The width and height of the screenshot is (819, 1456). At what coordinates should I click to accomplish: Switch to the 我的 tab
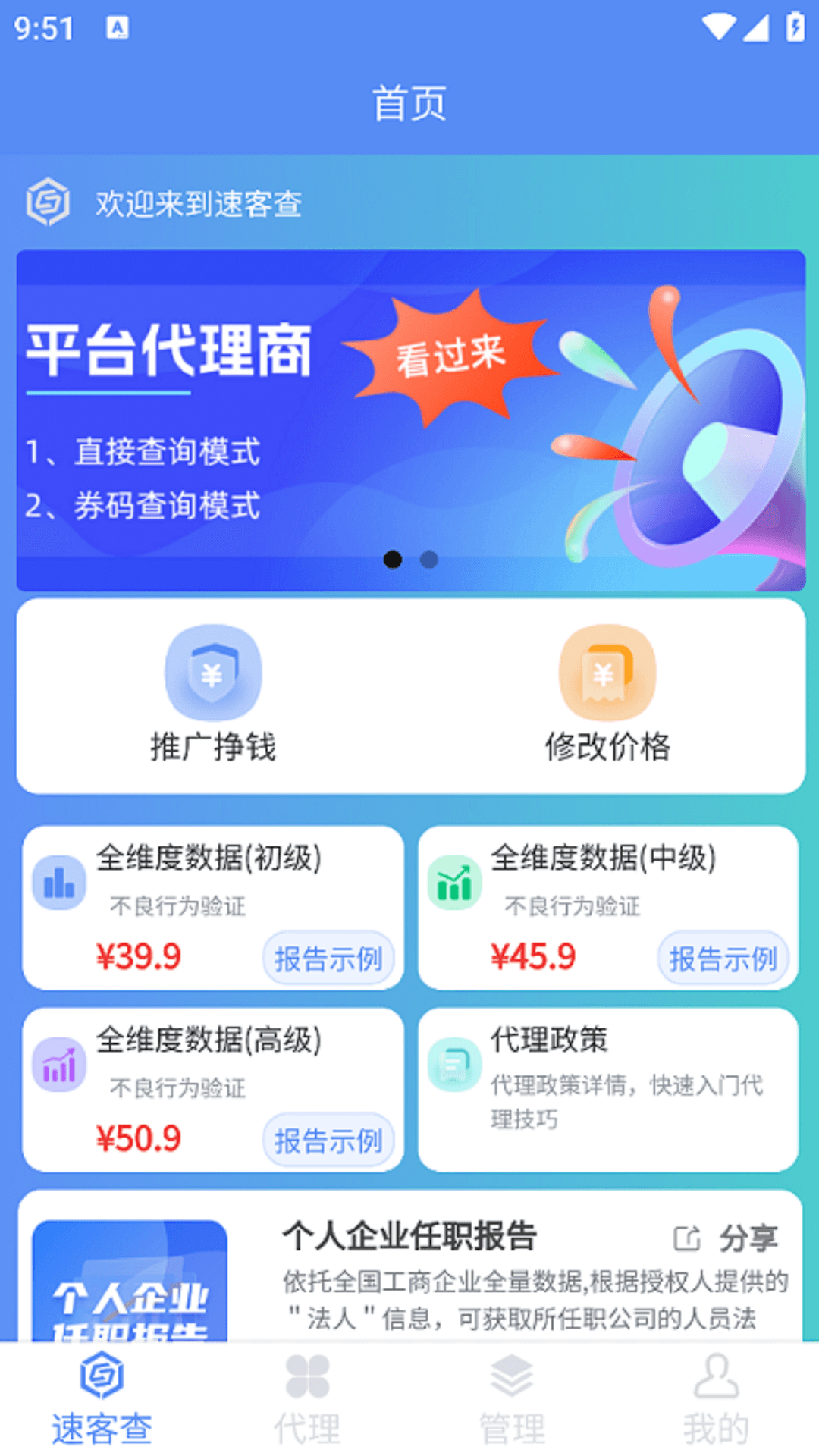716,1399
